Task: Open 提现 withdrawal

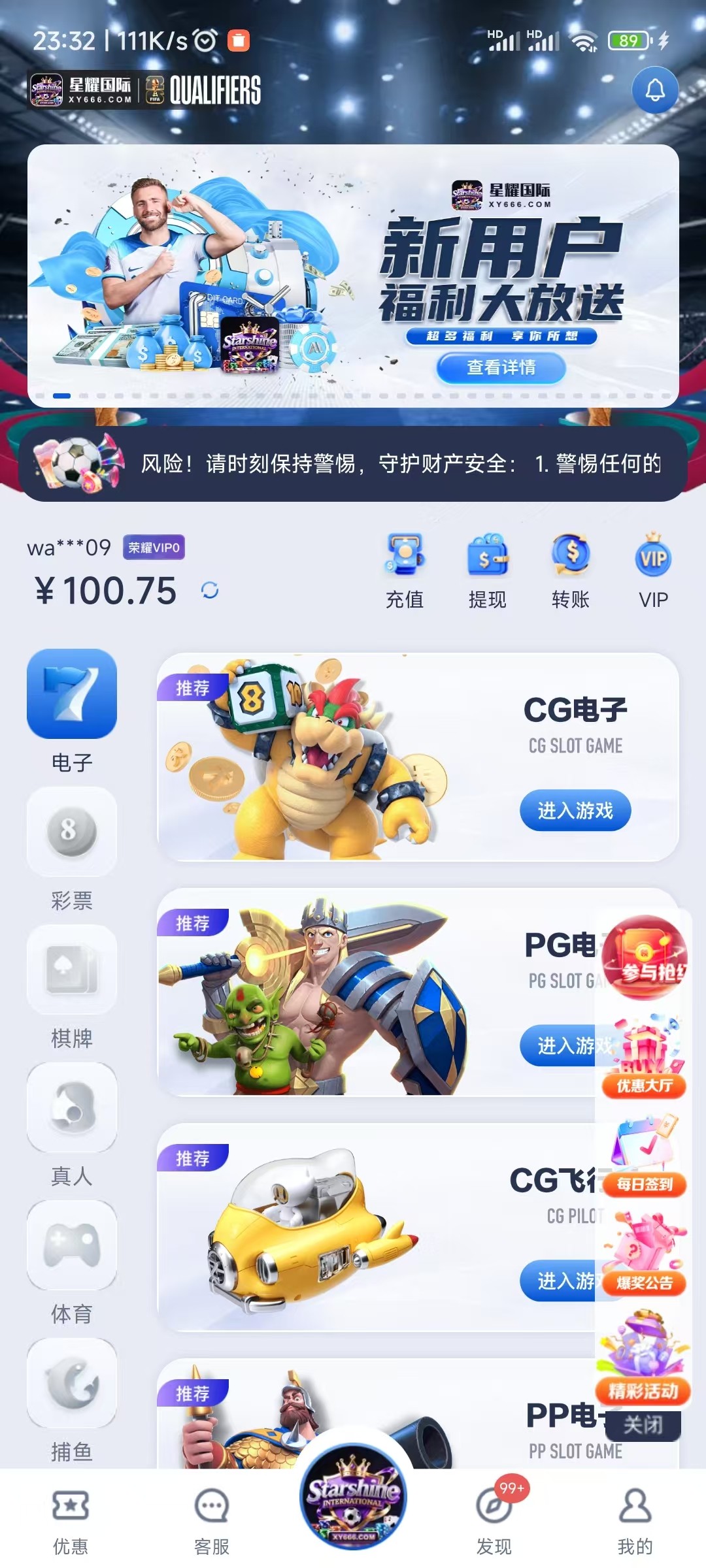Action: (488, 570)
